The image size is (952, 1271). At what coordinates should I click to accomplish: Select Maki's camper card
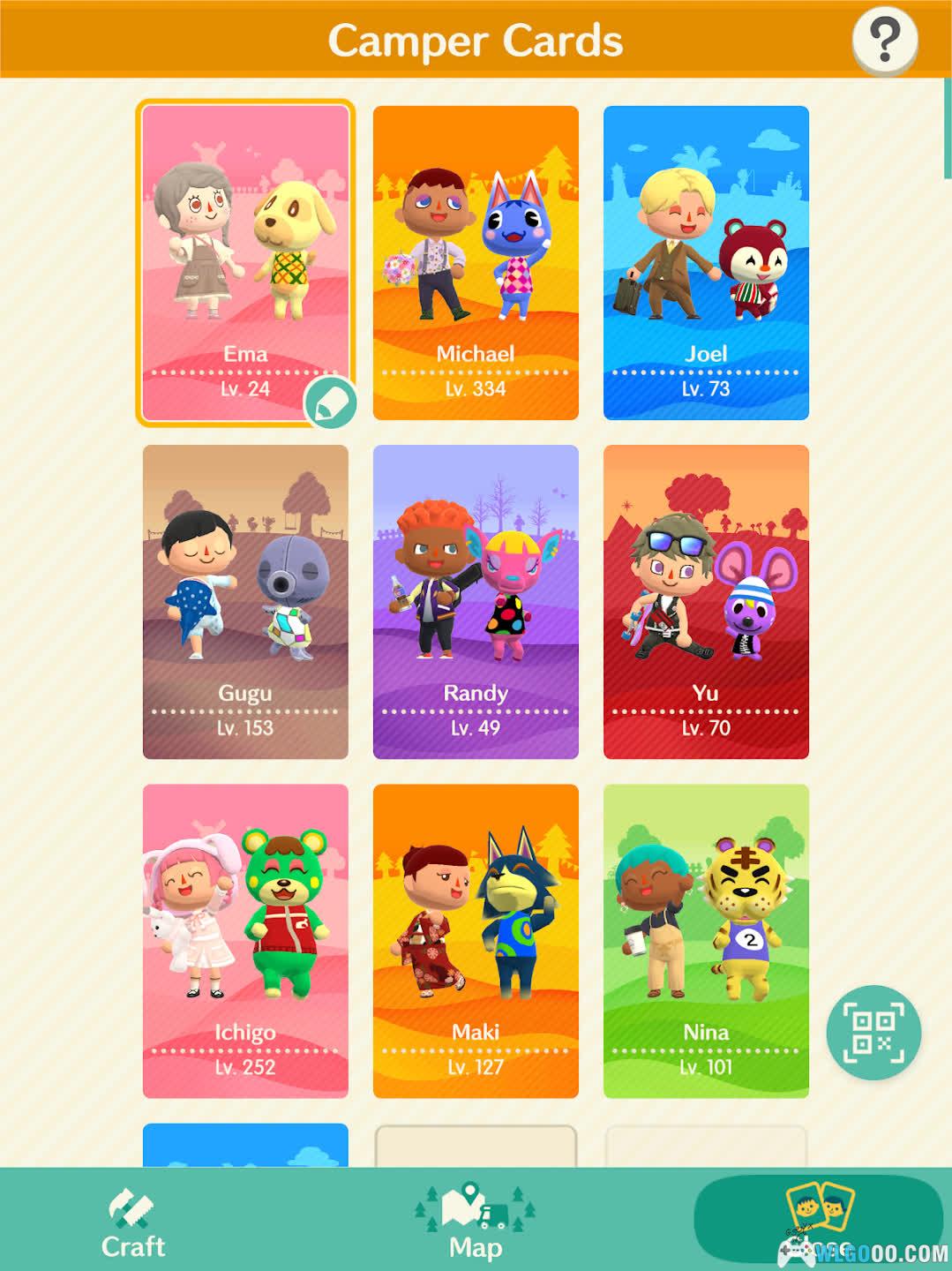point(476,941)
